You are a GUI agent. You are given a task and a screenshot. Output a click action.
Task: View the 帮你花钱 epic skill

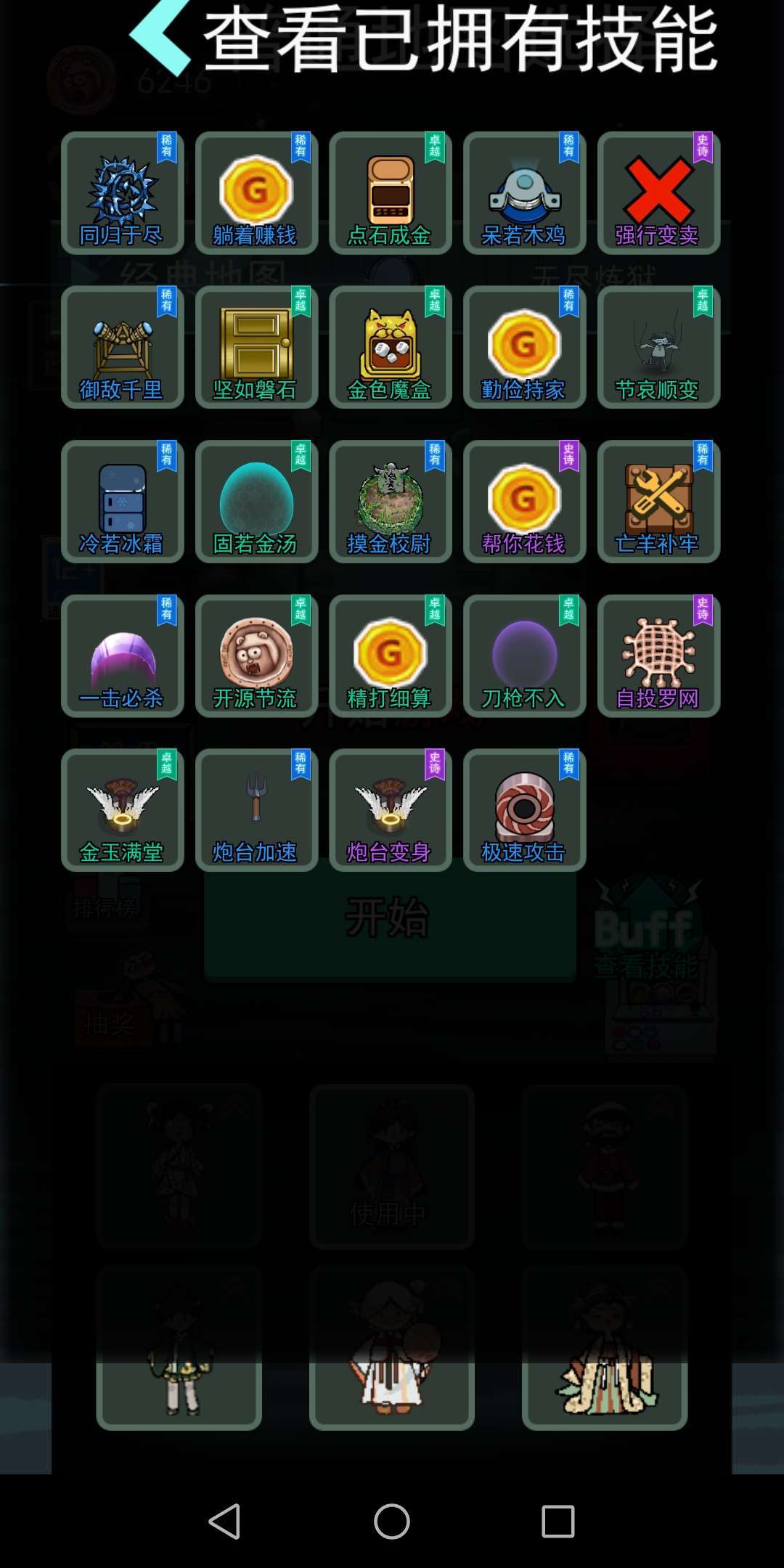[524, 502]
